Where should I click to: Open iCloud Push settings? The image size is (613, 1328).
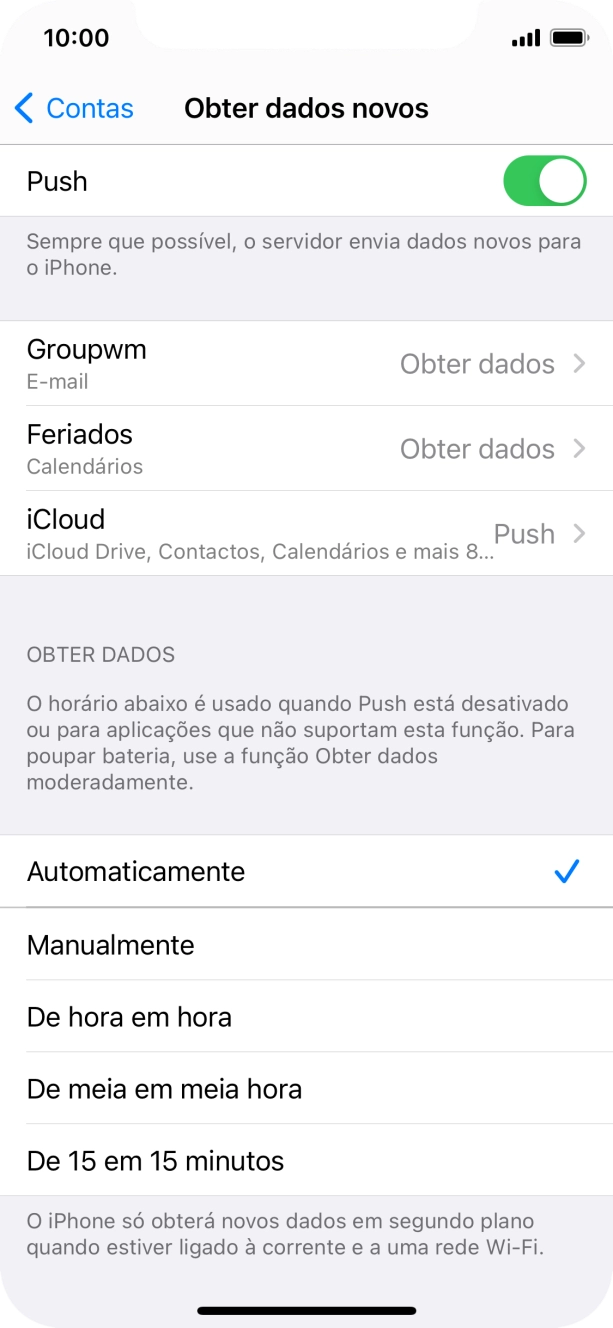click(x=306, y=534)
